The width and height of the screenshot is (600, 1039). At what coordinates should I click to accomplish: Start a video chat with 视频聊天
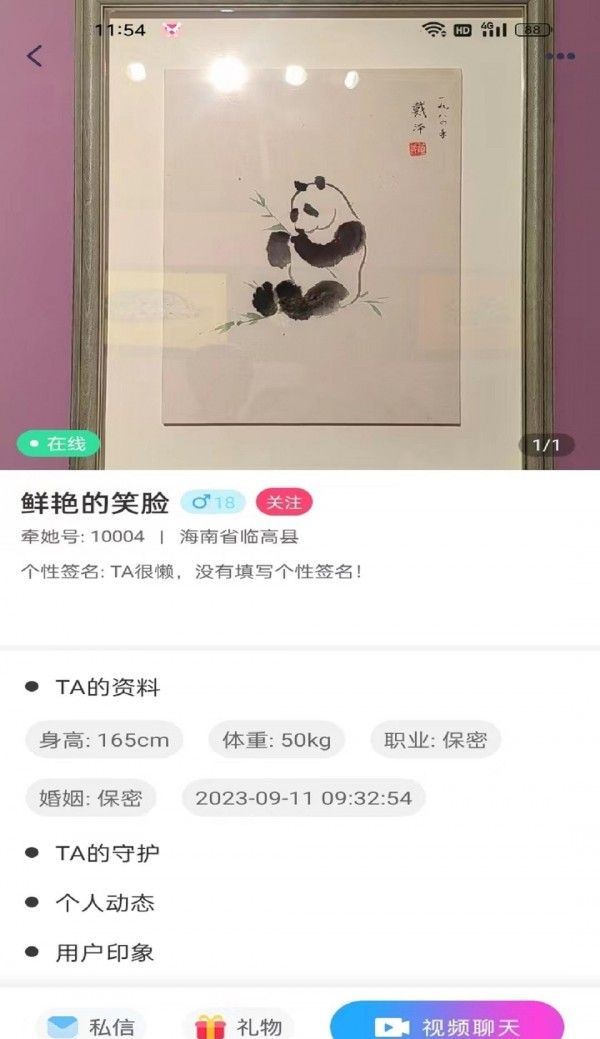(x=447, y=1024)
